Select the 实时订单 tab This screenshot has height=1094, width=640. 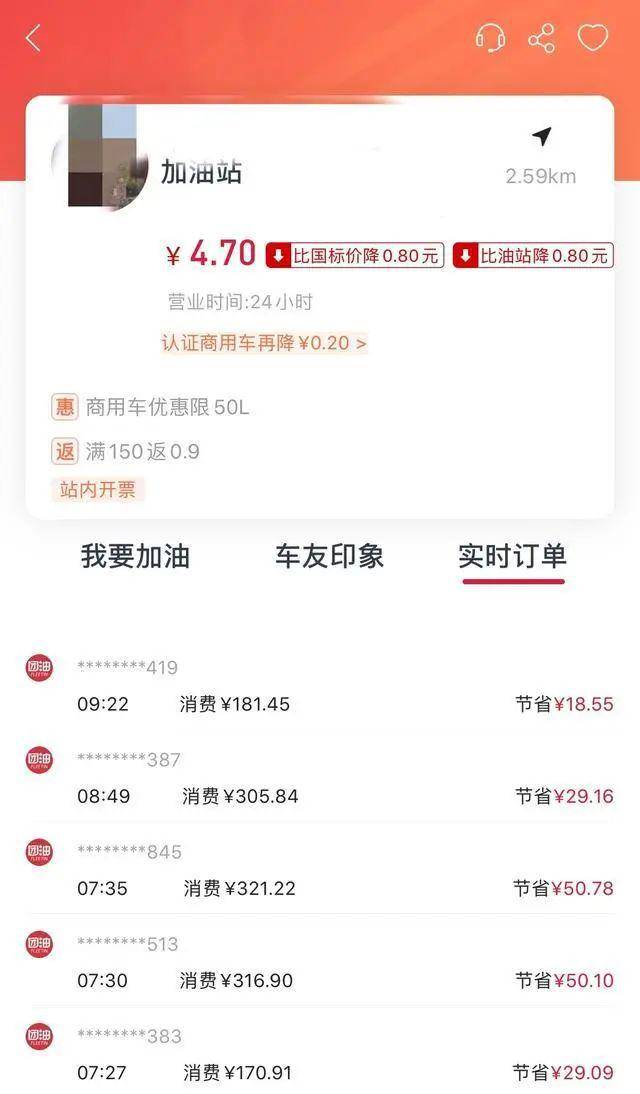pos(512,557)
